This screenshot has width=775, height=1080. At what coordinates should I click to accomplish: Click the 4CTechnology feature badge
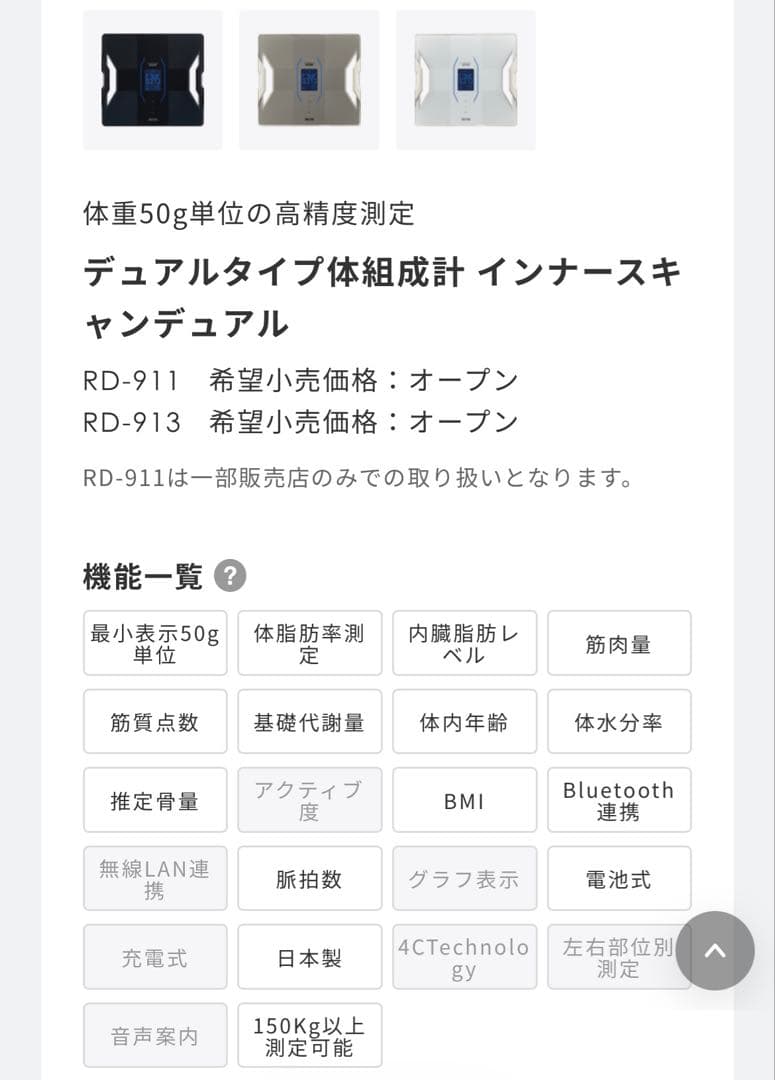[464, 957]
